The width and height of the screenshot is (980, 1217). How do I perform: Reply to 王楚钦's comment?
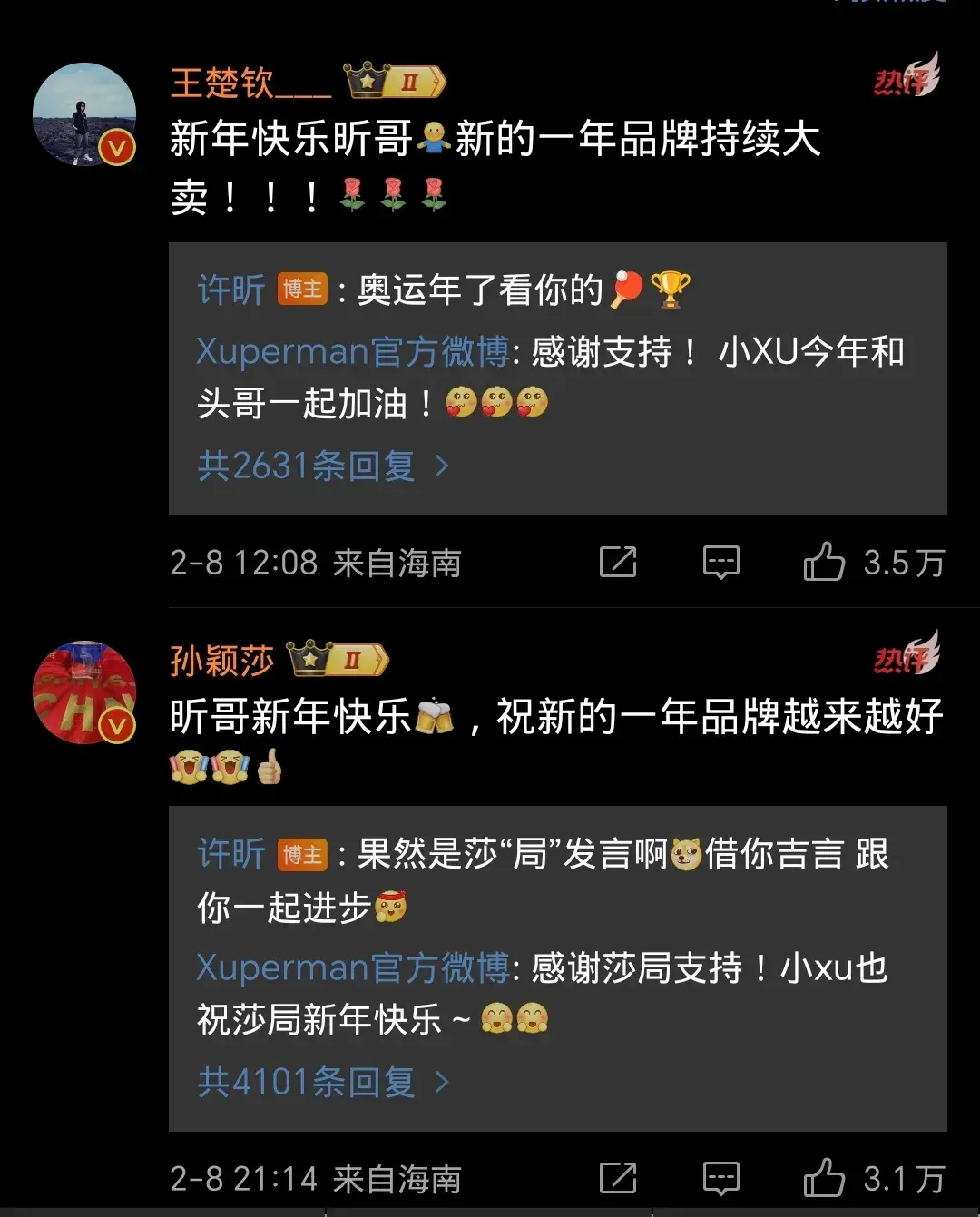coord(721,563)
